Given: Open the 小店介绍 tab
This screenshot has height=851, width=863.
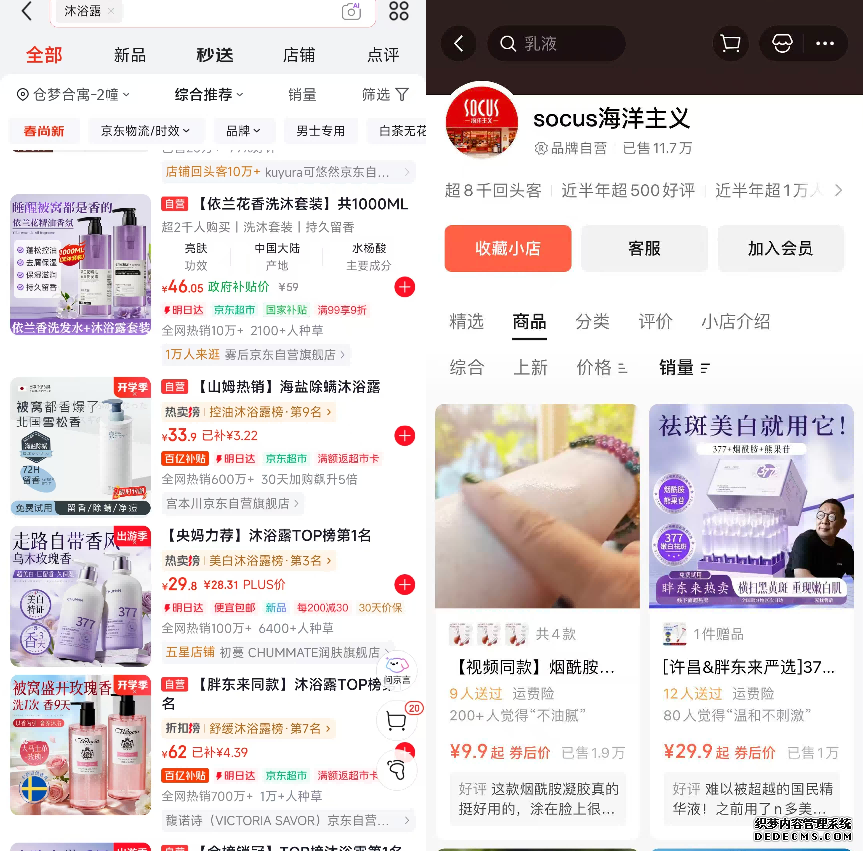Looking at the screenshot, I should [735, 321].
